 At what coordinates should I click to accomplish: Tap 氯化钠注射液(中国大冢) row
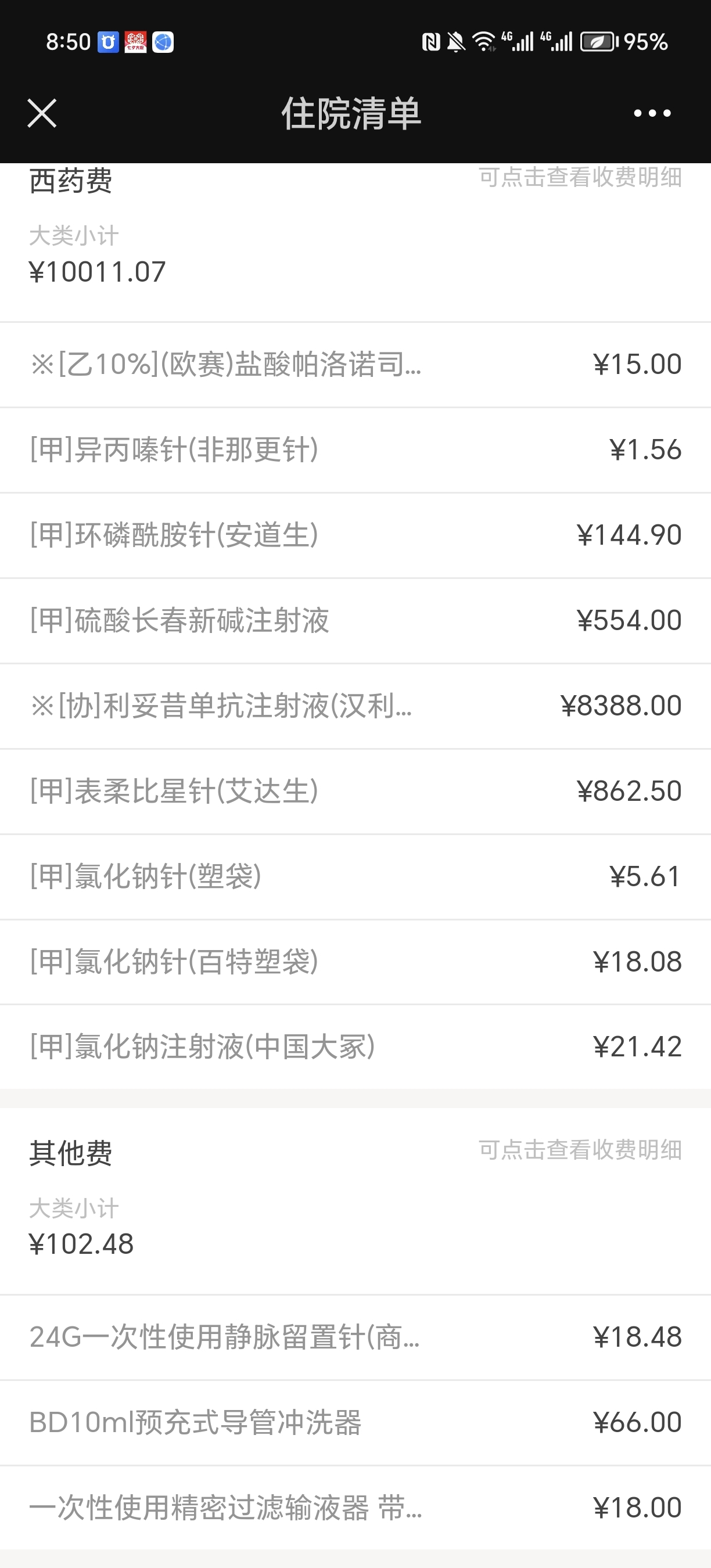coord(355,1047)
